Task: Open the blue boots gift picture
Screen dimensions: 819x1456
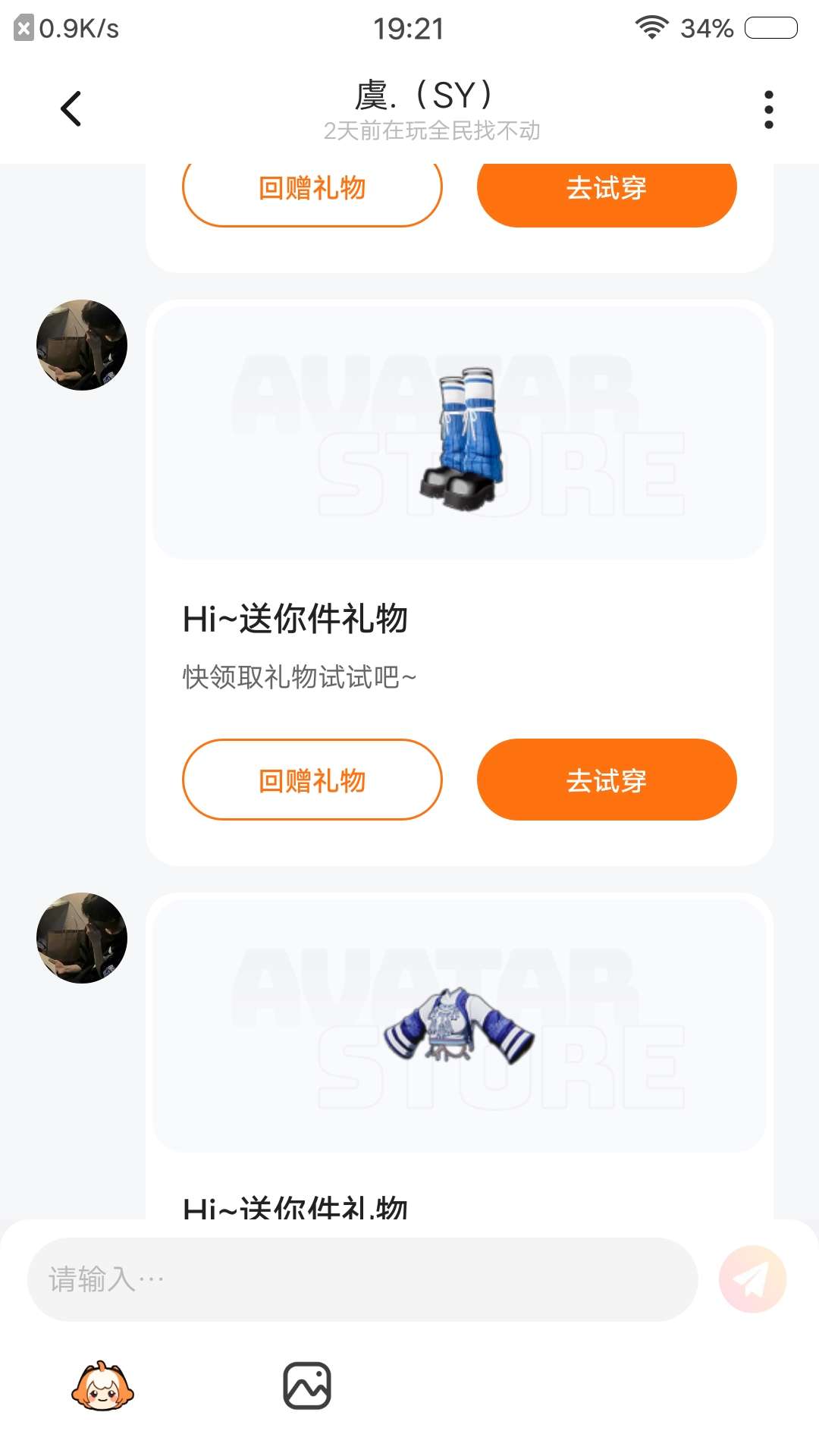Action: (x=460, y=432)
